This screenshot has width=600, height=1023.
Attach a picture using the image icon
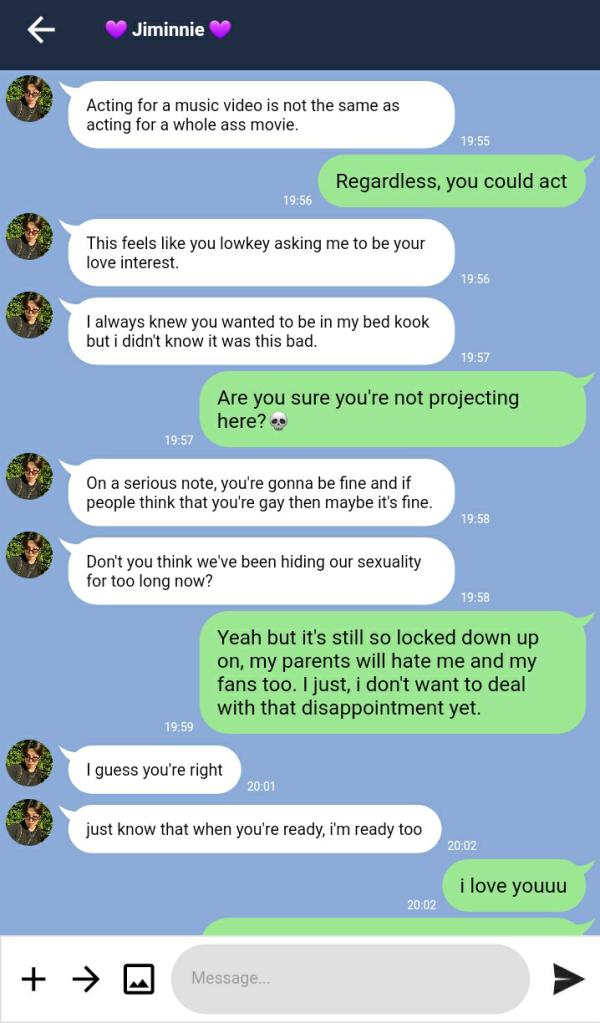[x=138, y=978]
